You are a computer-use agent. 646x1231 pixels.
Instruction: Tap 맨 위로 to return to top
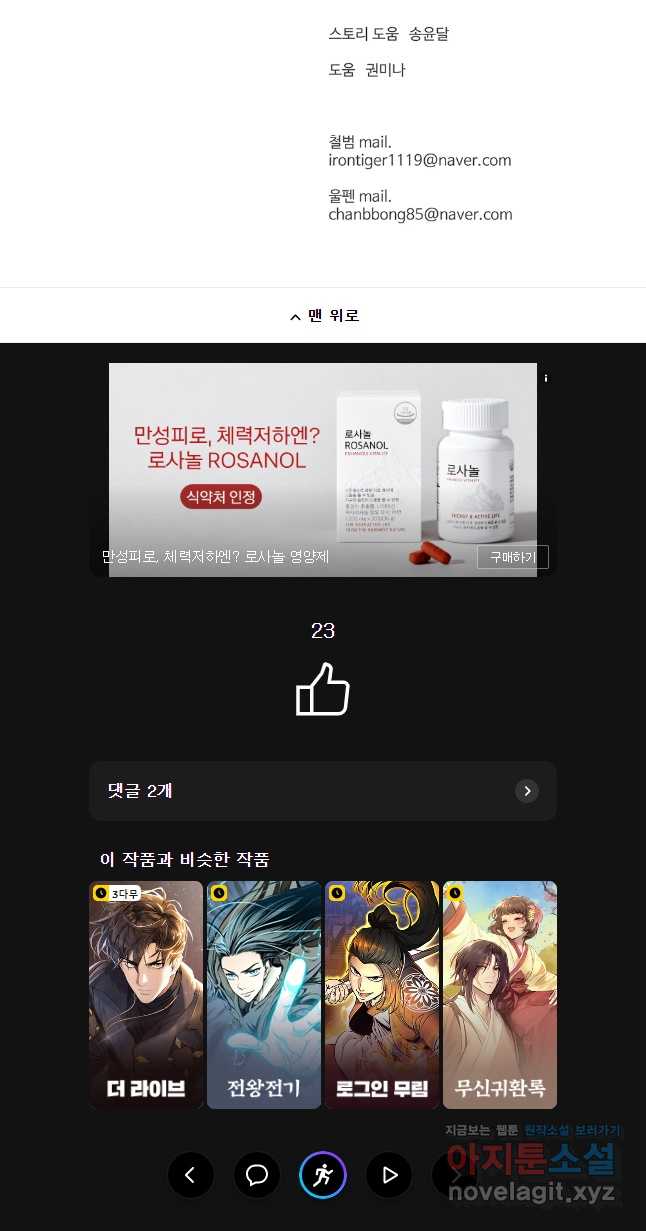(x=323, y=316)
